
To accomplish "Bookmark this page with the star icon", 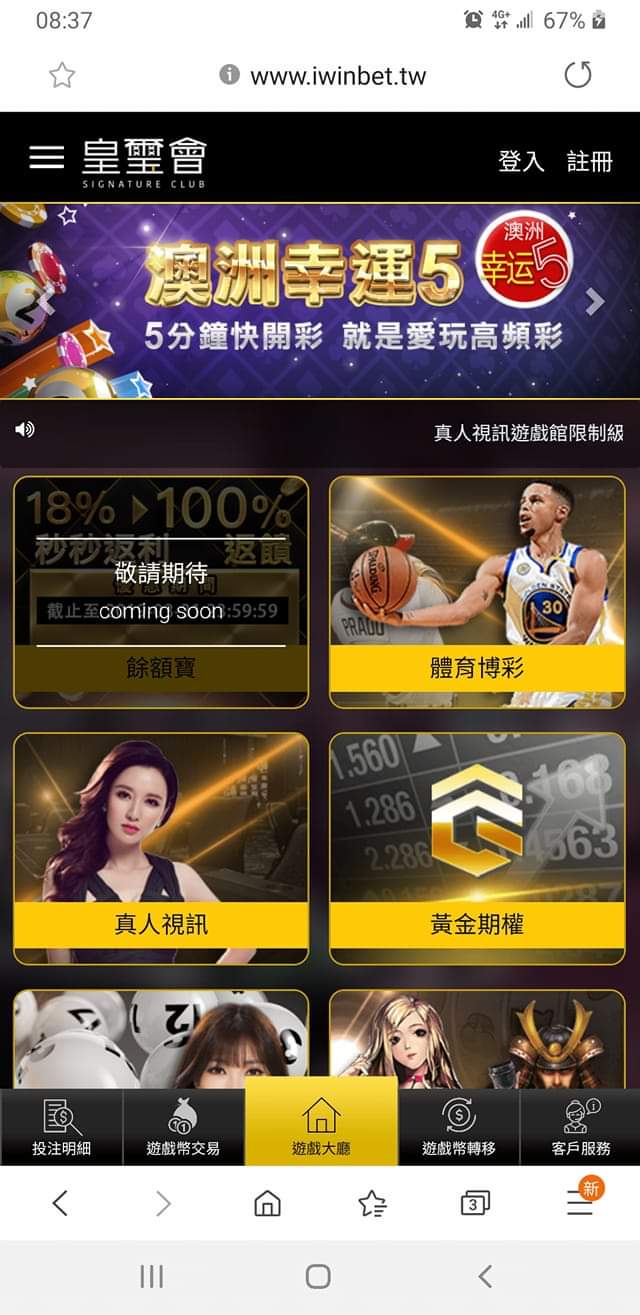I will tap(62, 75).
